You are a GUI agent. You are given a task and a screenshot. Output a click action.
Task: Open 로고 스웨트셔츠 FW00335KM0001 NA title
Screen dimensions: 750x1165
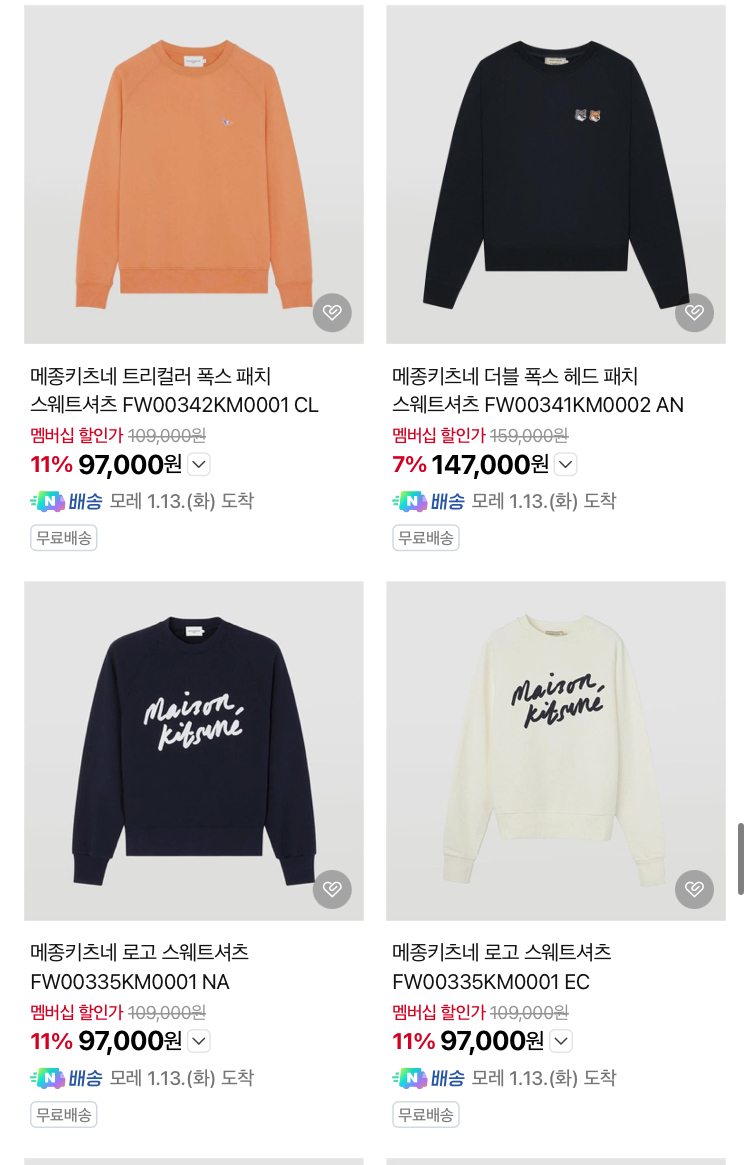[x=139, y=966]
